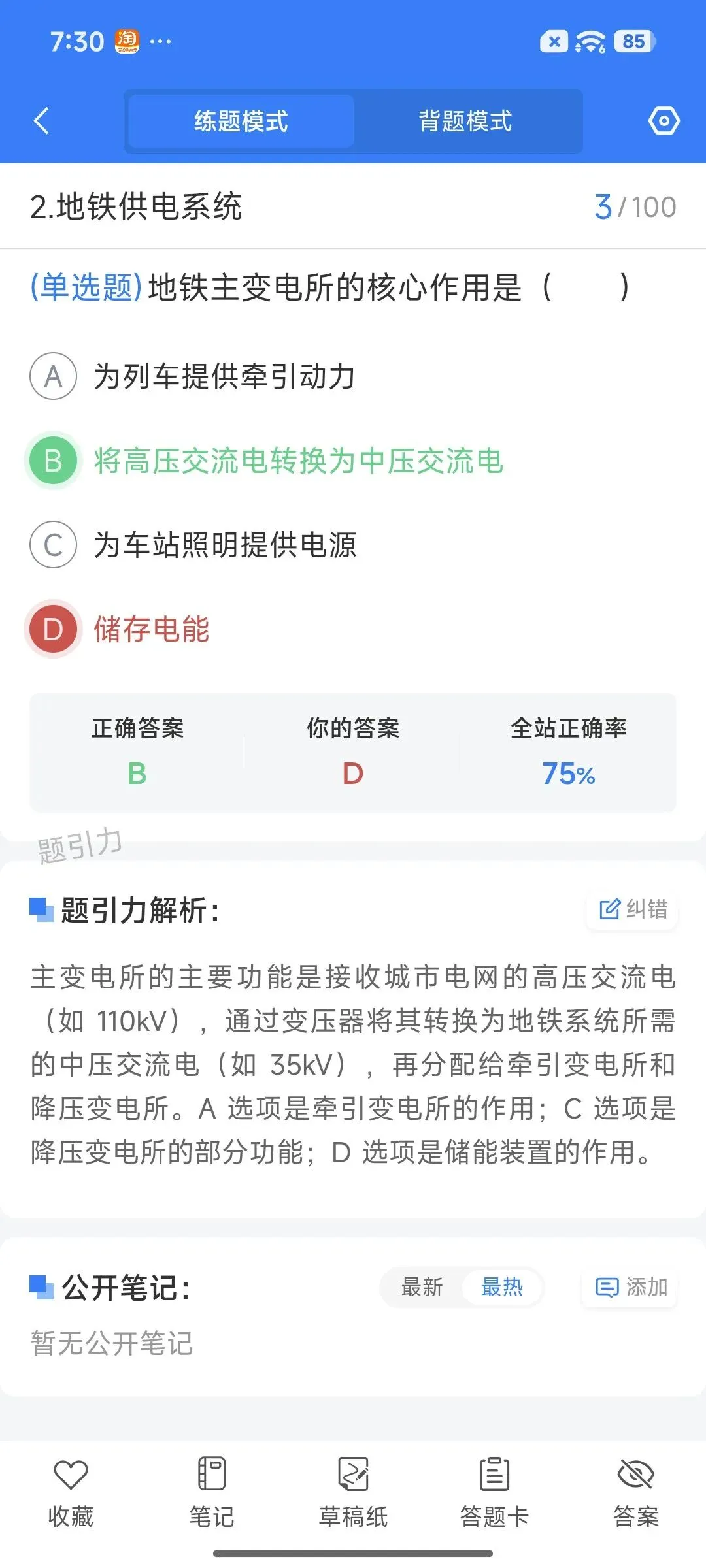Switch to 练题模式 tab
Viewport: 706px width, 1568px height.
(x=241, y=122)
